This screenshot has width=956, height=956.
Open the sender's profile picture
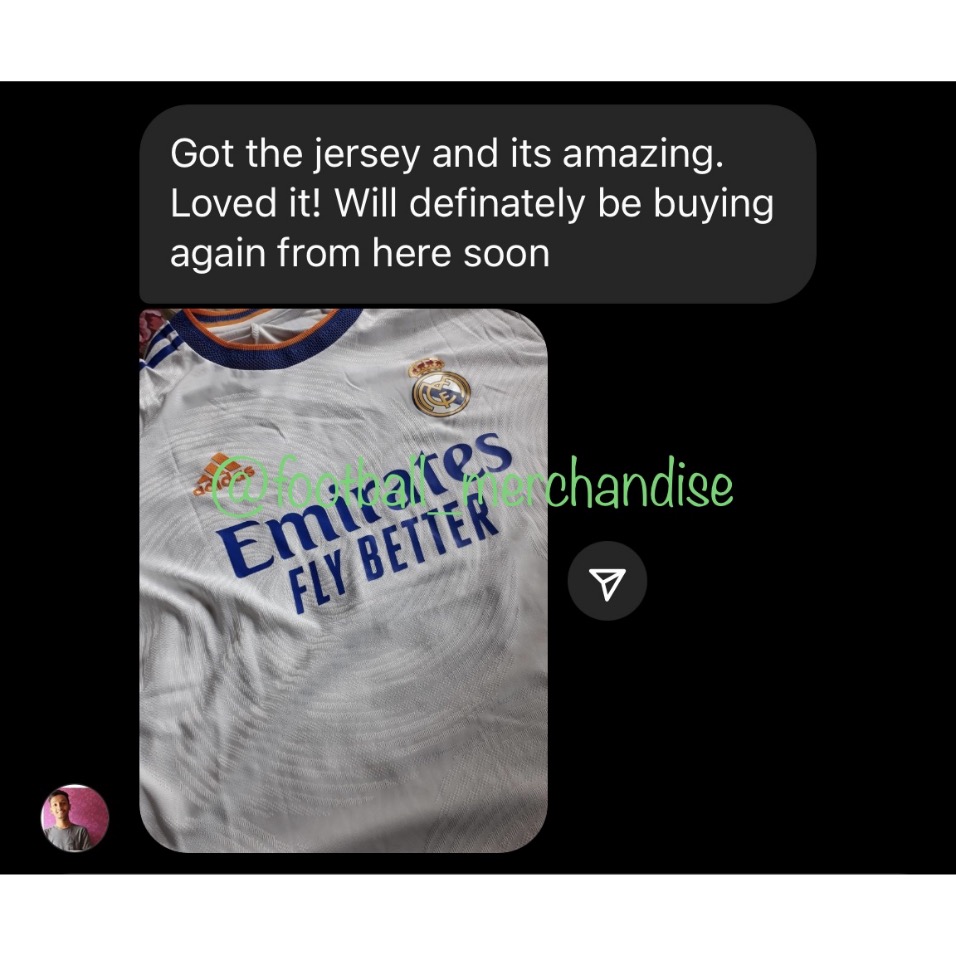(x=74, y=817)
